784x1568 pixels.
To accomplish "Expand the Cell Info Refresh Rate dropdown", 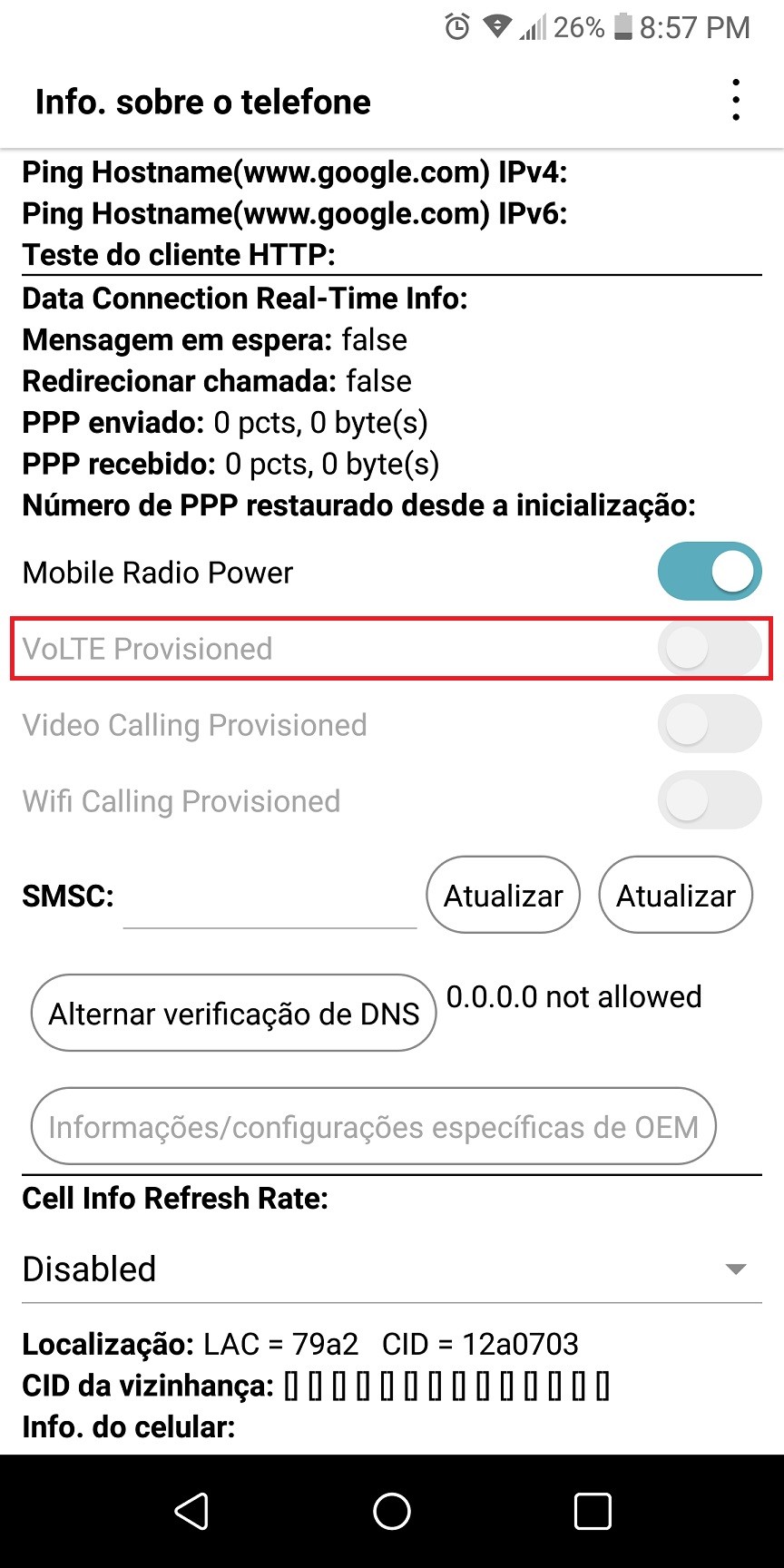I will [x=391, y=1269].
